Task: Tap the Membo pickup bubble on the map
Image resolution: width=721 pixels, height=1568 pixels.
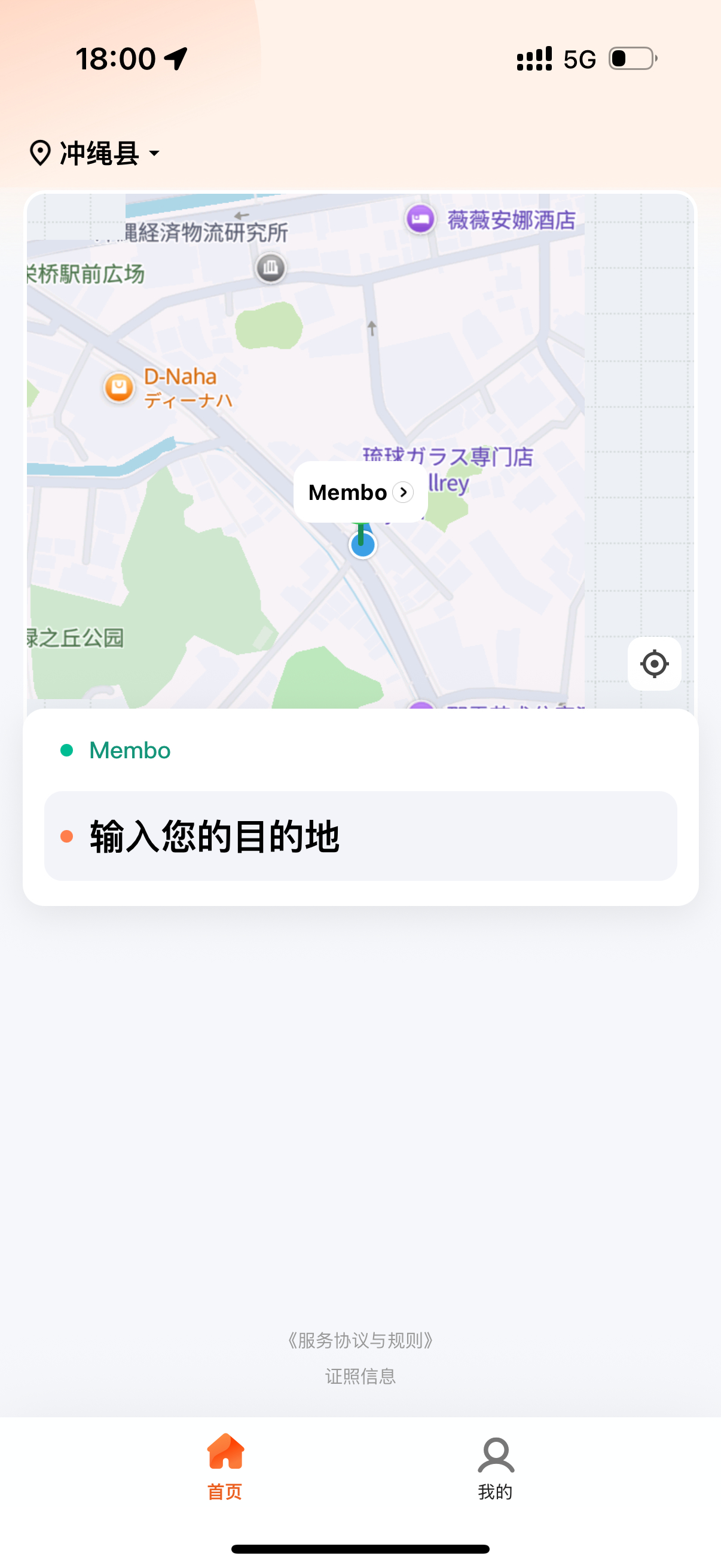Action: tap(360, 492)
